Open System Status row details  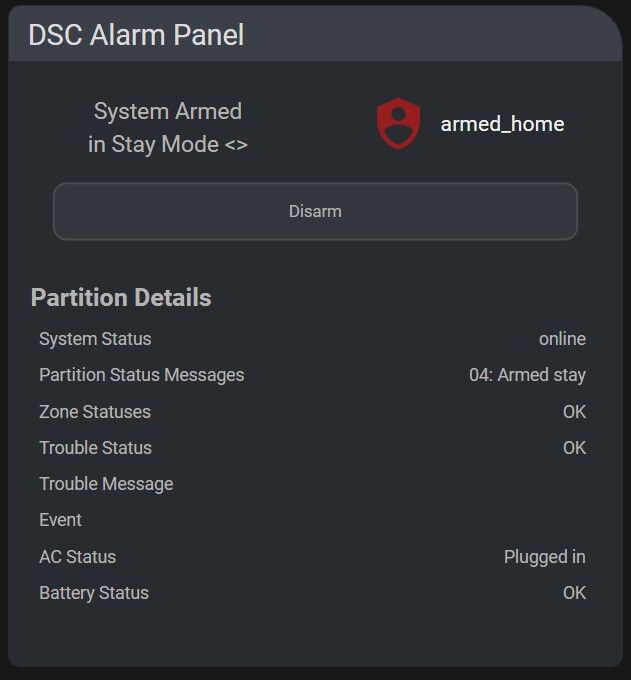(x=312, y=339)
